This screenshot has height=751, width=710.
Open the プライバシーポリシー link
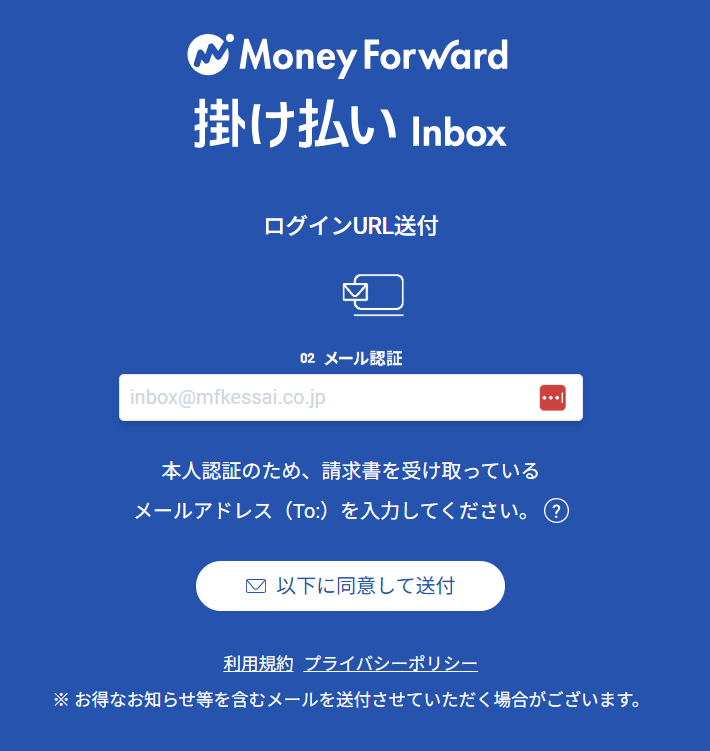(390, 663)
